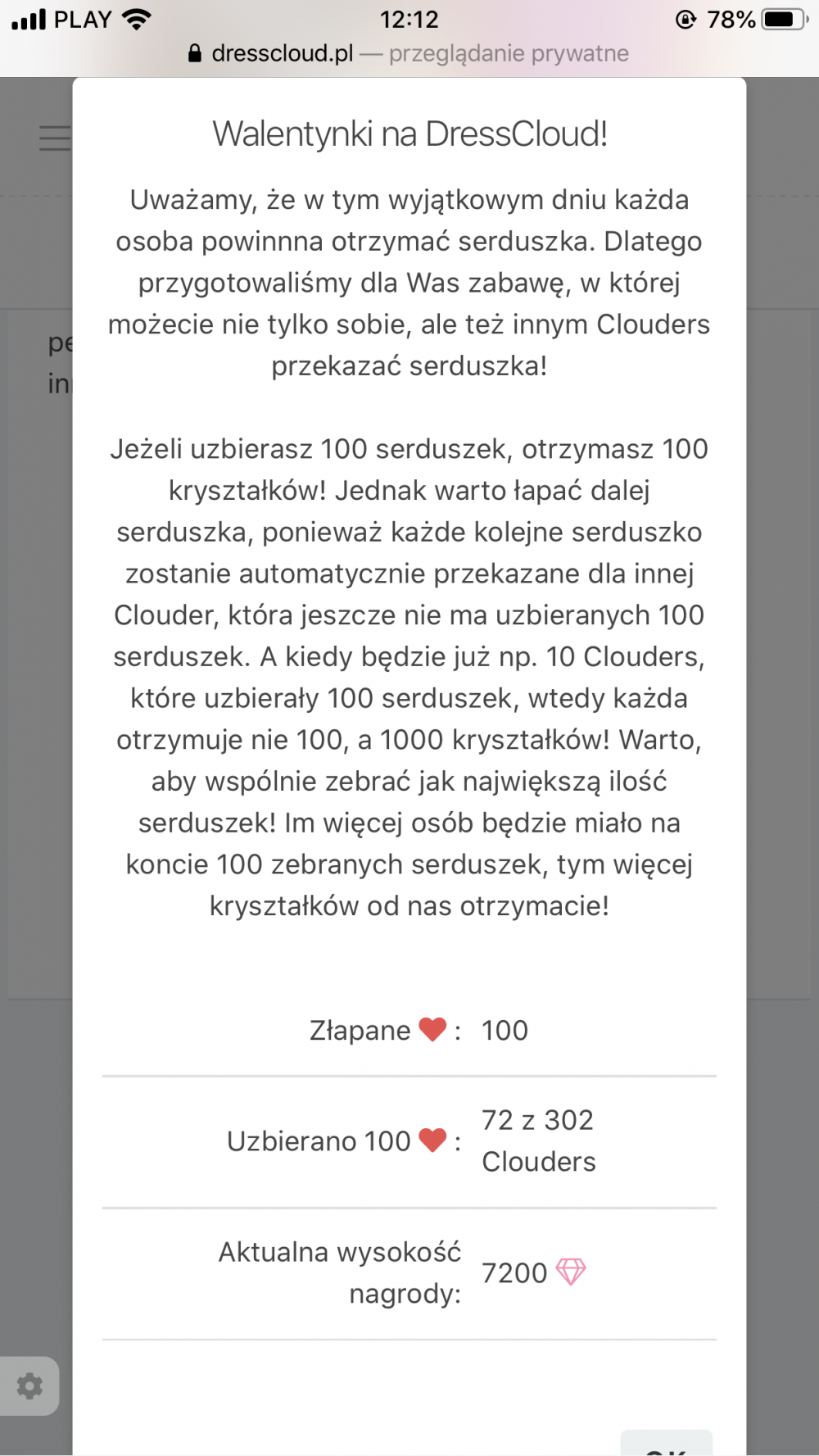
Task: Open the dresscloud.pl address field
Action: 282,53
